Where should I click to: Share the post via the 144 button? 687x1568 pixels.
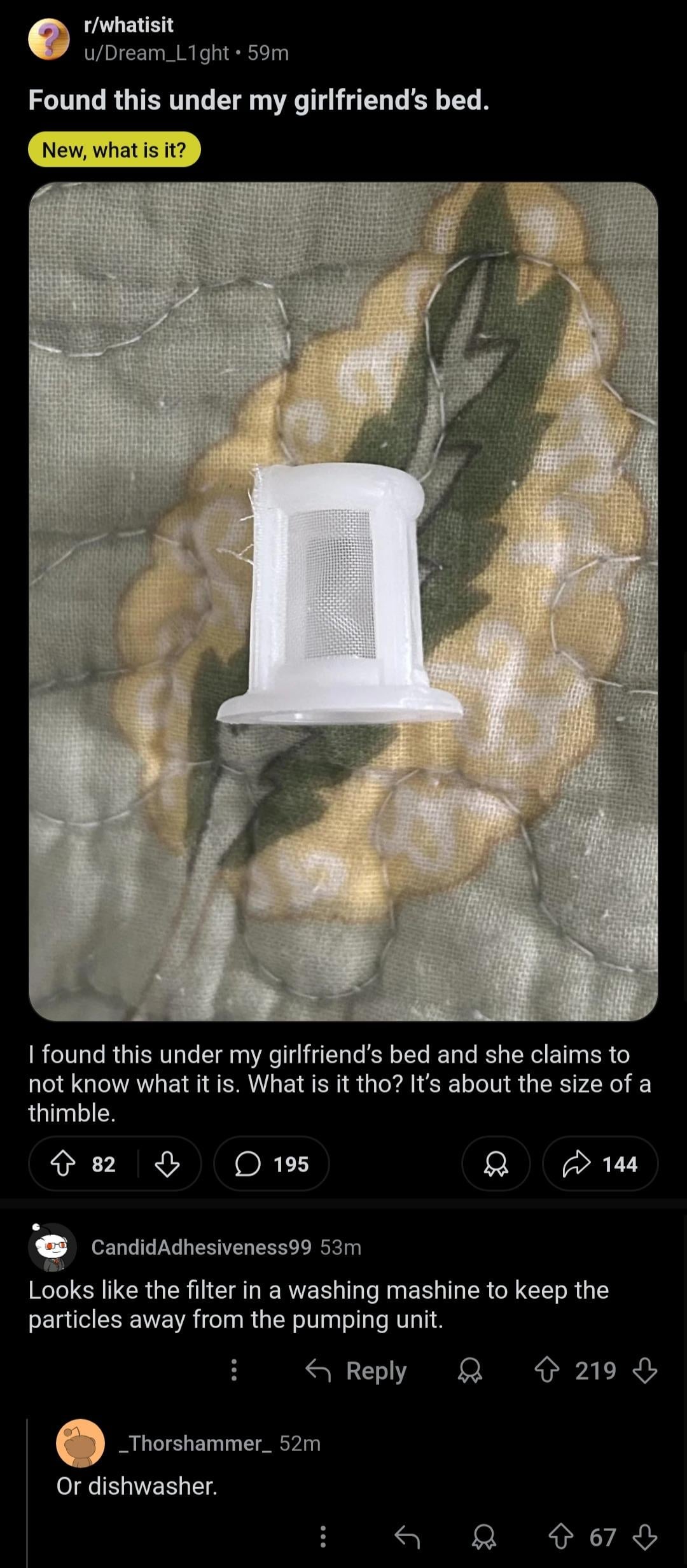(600, 1164)
